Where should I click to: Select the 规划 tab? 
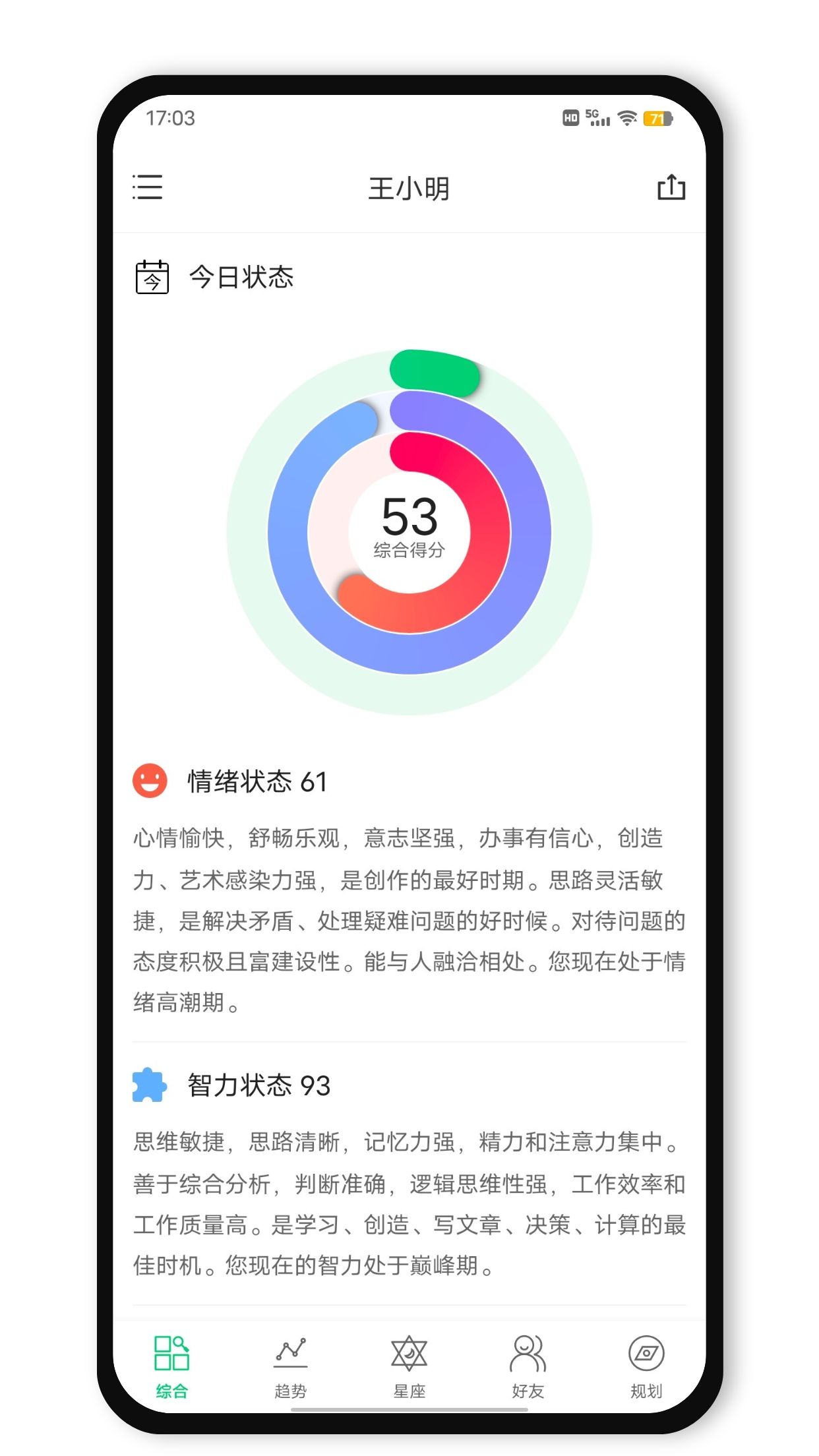point(646,1365)
